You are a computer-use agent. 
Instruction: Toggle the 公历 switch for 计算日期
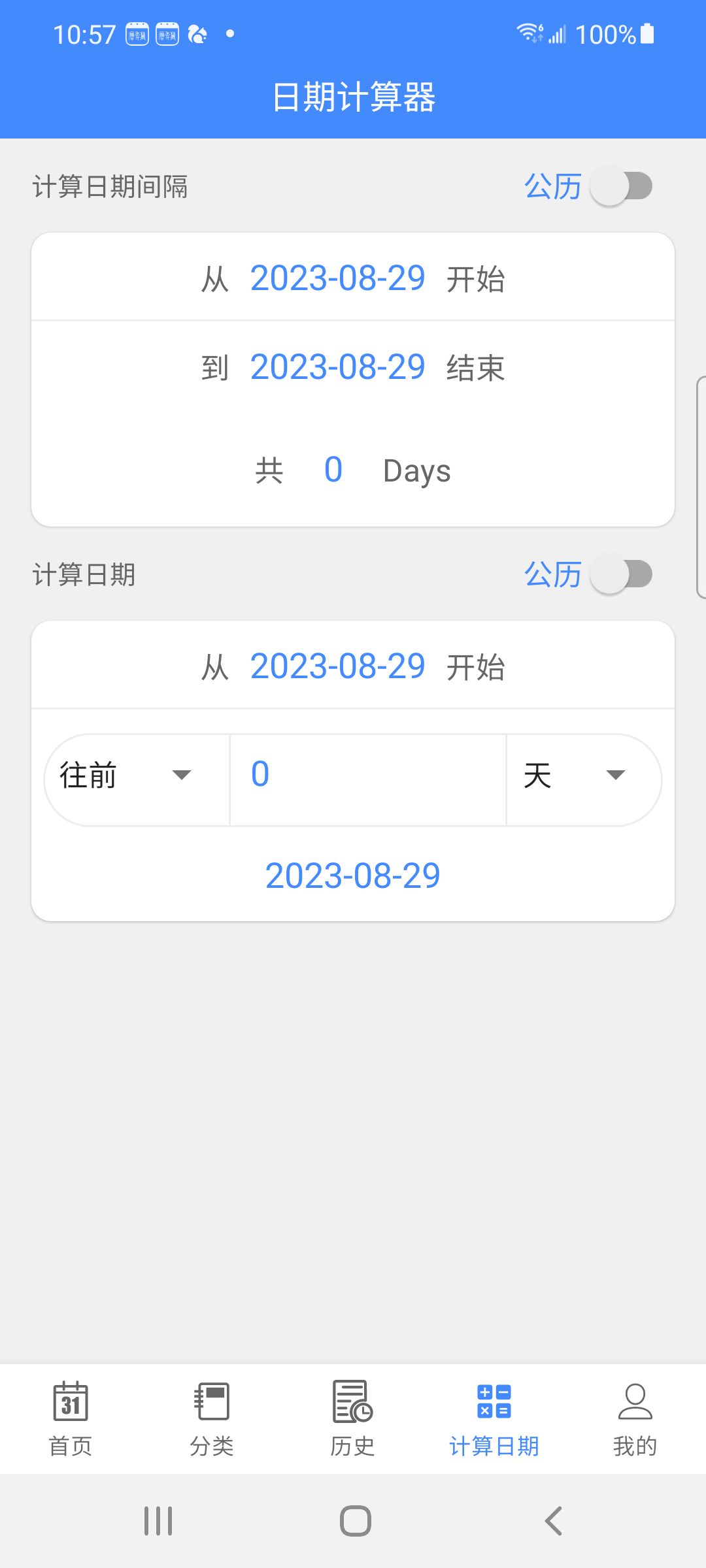click(621, 575)
